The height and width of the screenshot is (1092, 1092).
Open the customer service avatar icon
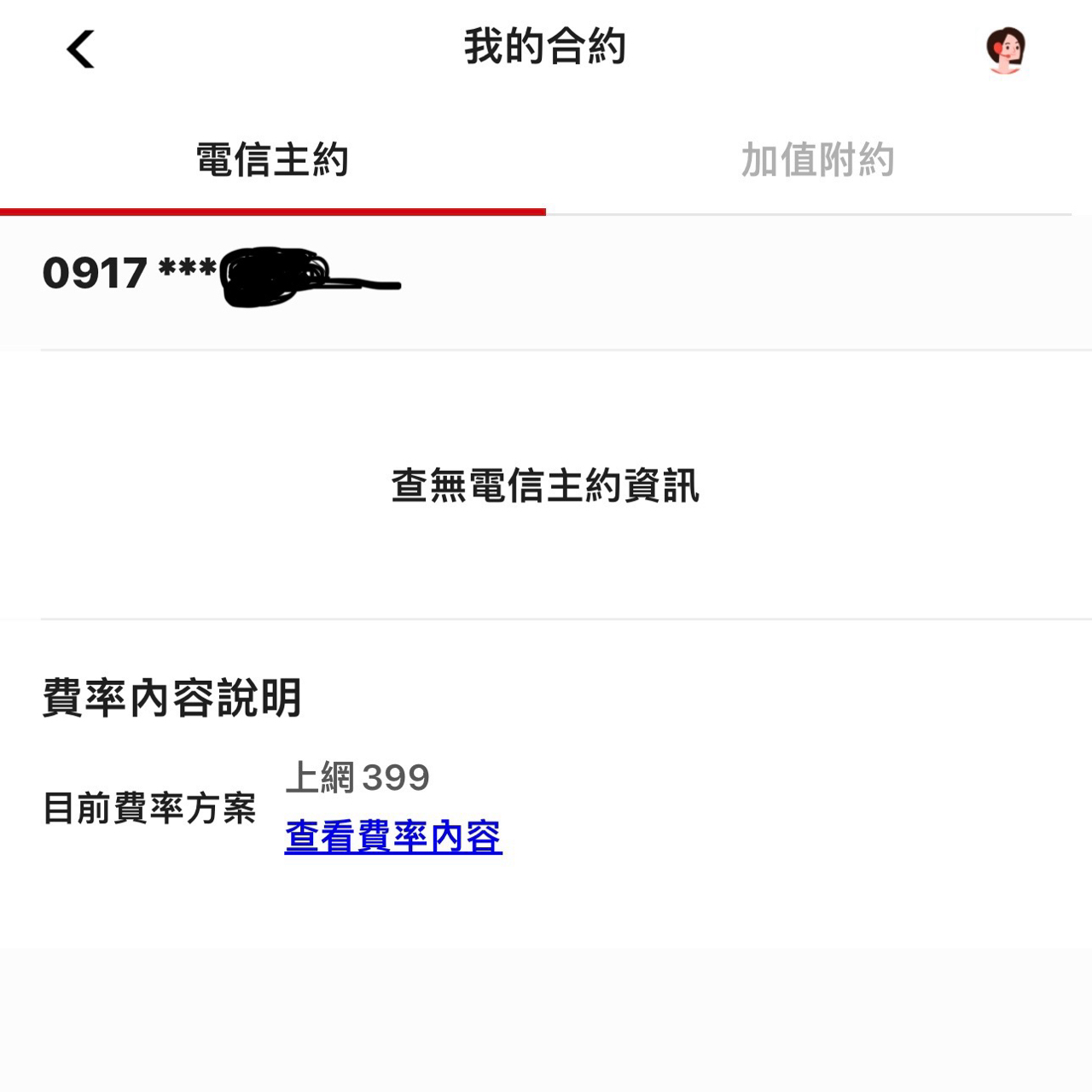tap(1005, 50)
